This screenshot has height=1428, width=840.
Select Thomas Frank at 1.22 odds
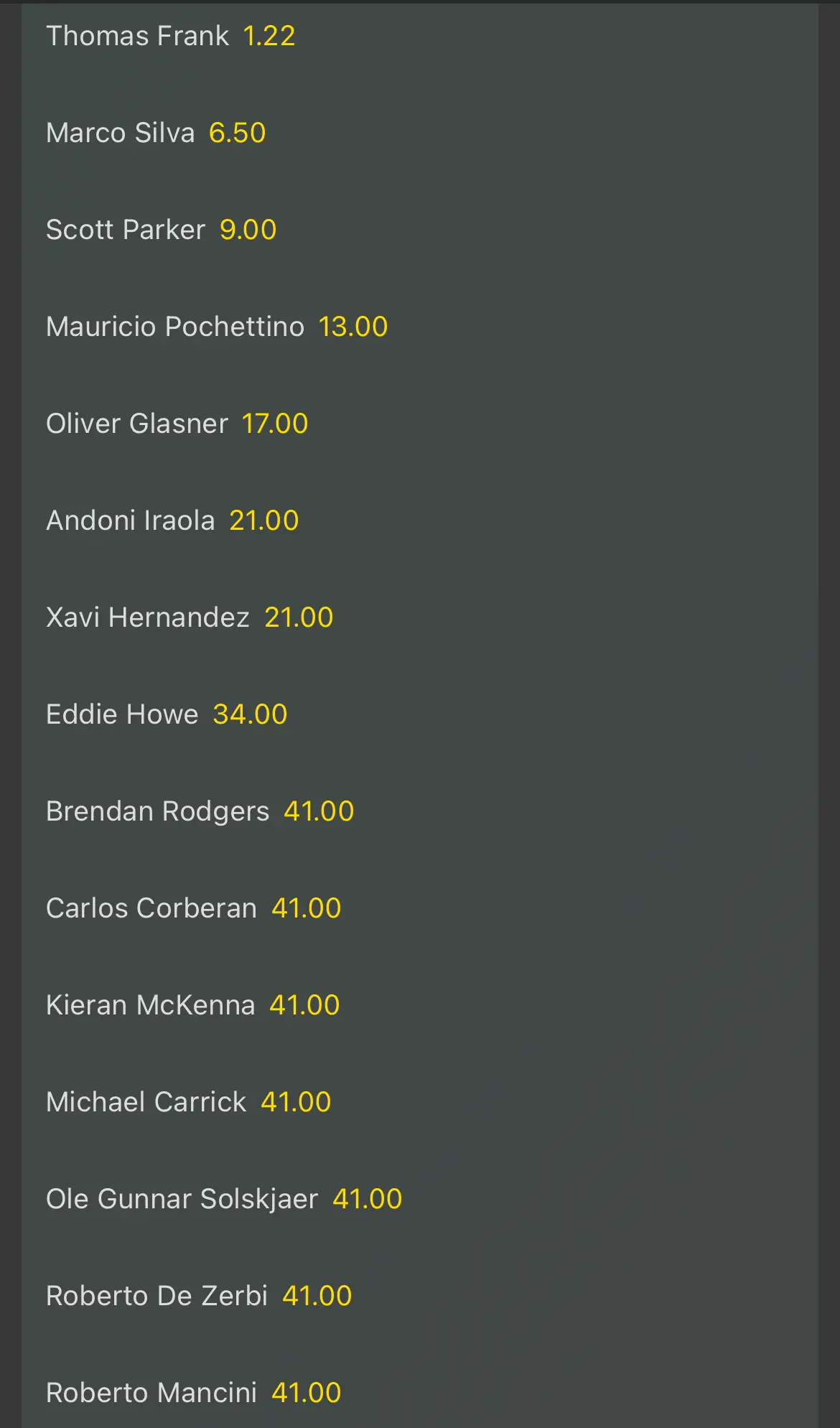(x=420, y=36)
